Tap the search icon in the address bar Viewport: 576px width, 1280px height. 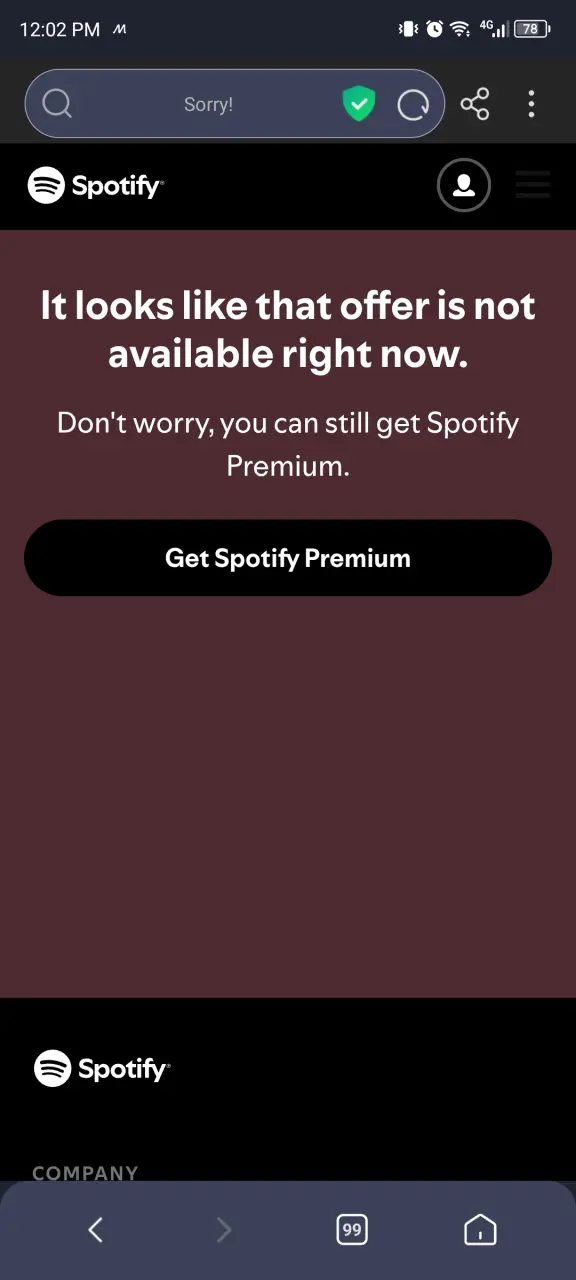pos(58,103)
